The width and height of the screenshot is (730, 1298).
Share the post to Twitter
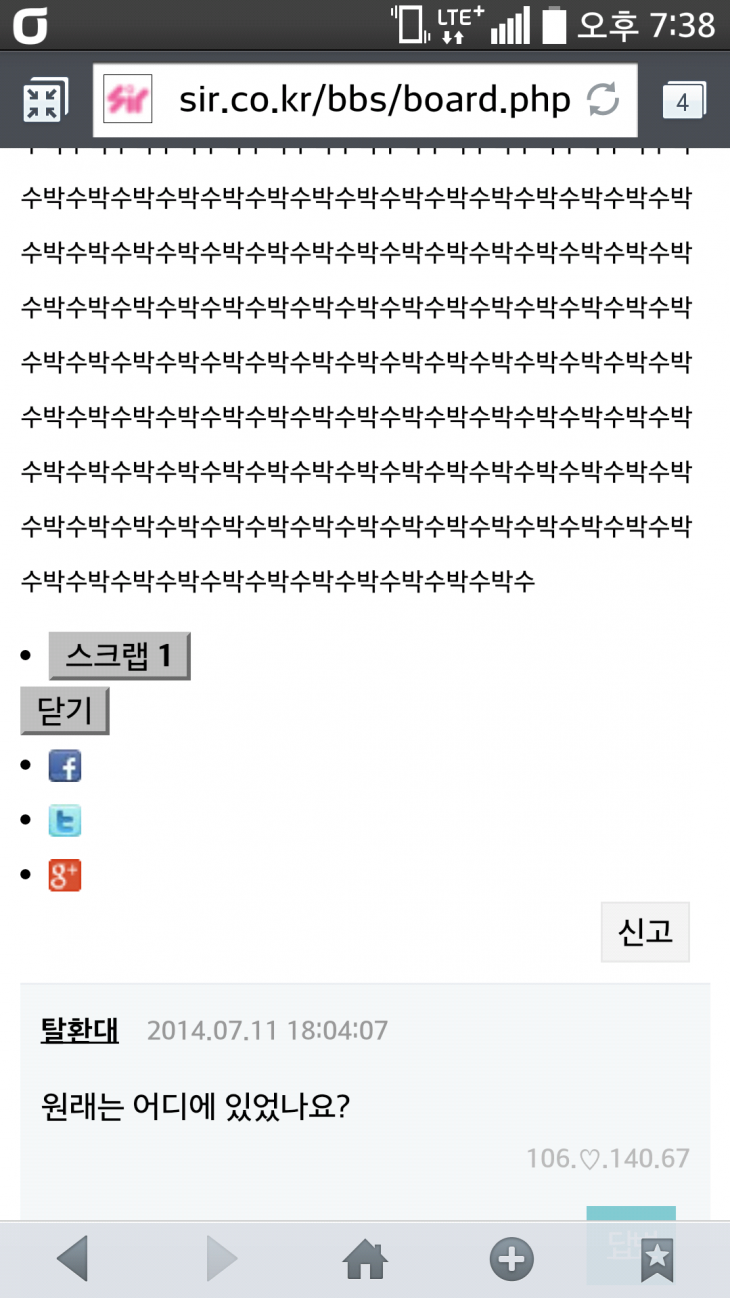click(65, 821)
